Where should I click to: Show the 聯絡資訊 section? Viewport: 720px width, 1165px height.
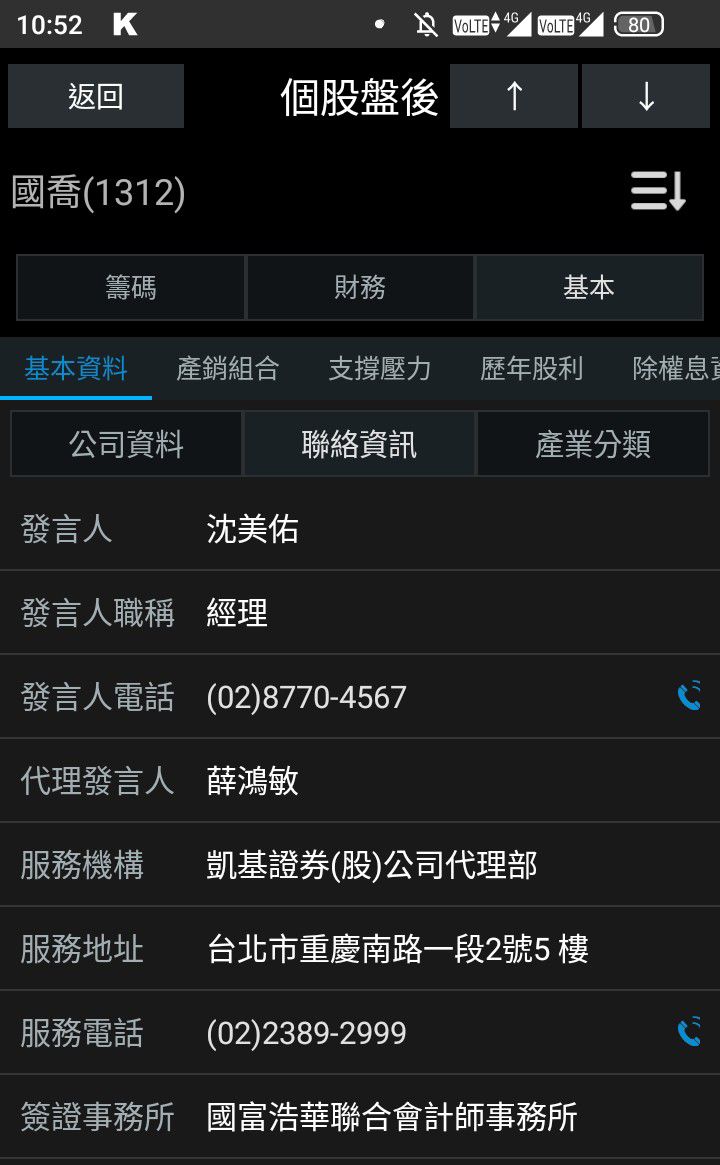point(359,444)
